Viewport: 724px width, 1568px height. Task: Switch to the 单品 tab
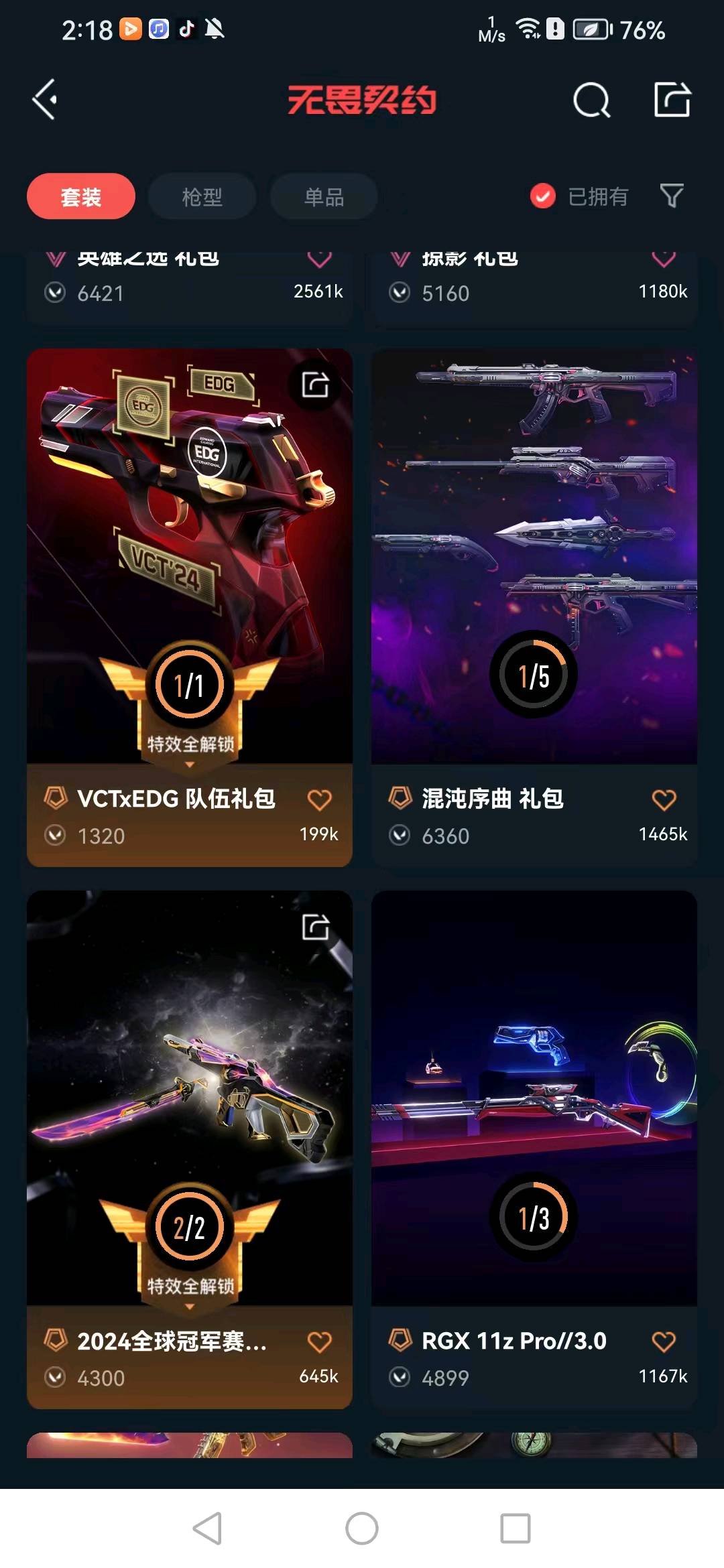click(324, 196)
